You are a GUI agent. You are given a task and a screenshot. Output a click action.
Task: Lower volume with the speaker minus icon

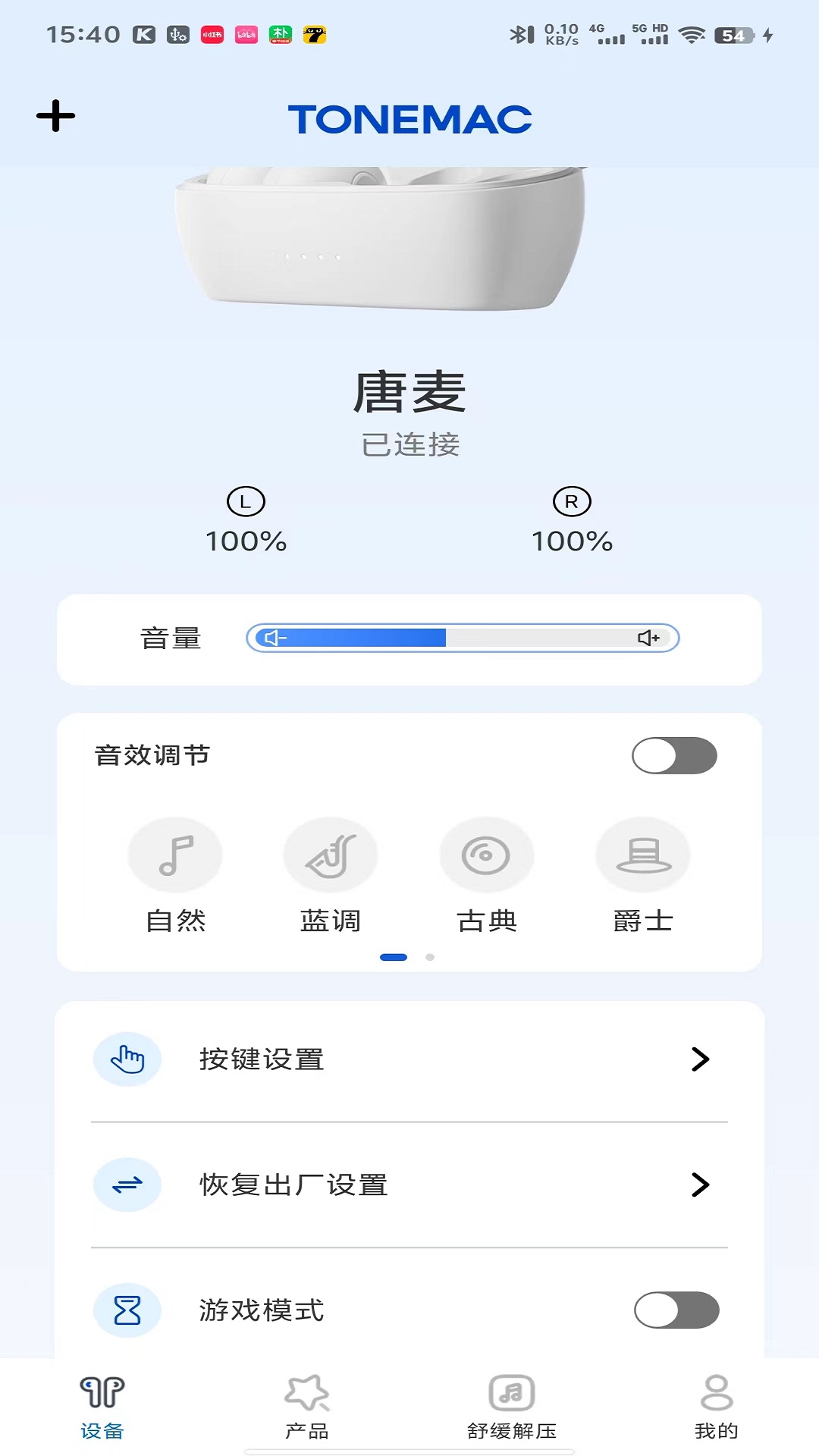(275, 638)
